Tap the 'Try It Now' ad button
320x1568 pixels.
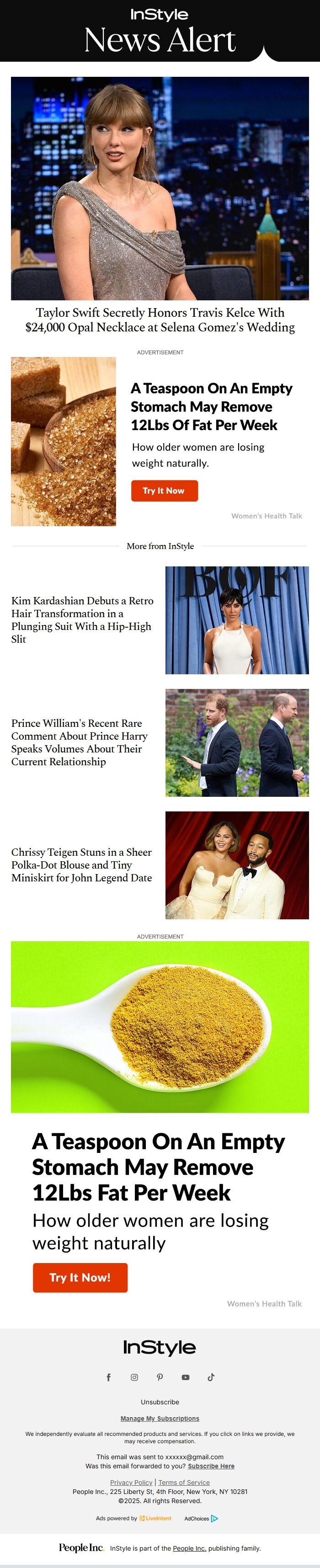[x=164, y=491]
